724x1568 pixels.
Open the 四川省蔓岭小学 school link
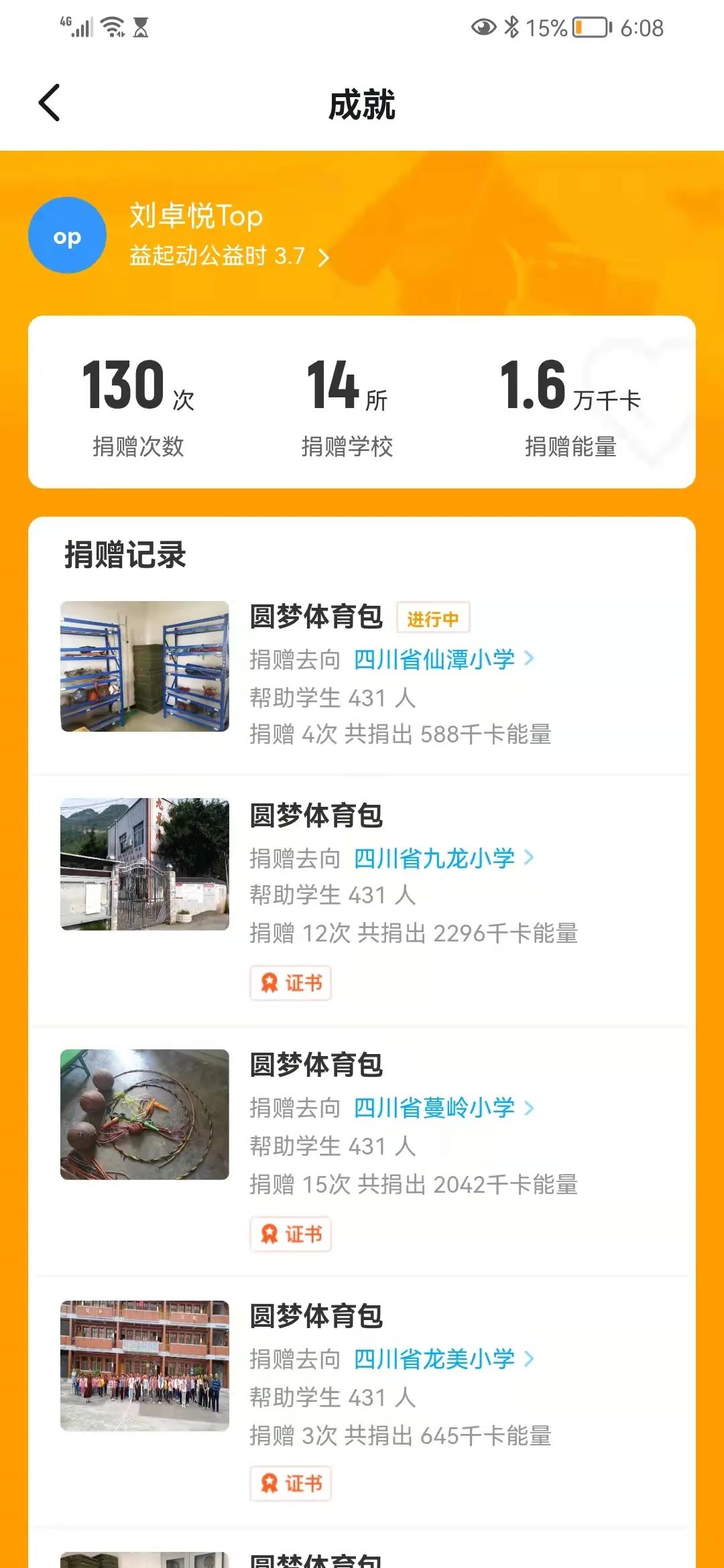coord(442,1108)
